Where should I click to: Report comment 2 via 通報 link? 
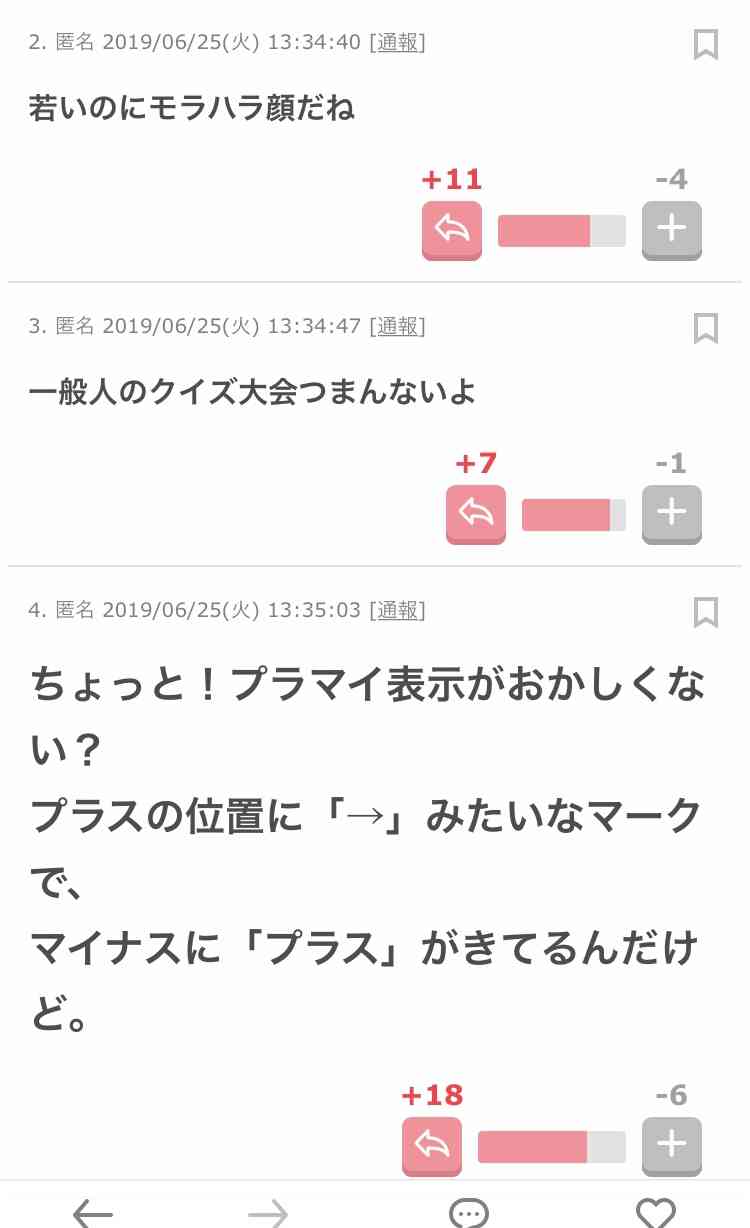397,43
